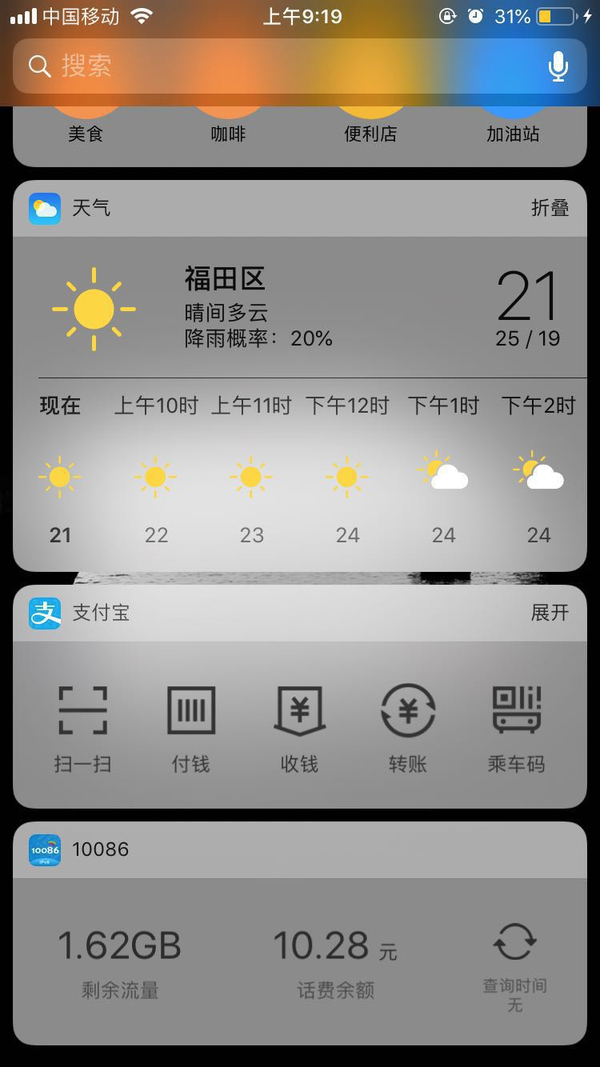This screenshot has height=1067, width=600.
Task: Expand the 支付宝 widget with 展开
Action: [550, 612]
